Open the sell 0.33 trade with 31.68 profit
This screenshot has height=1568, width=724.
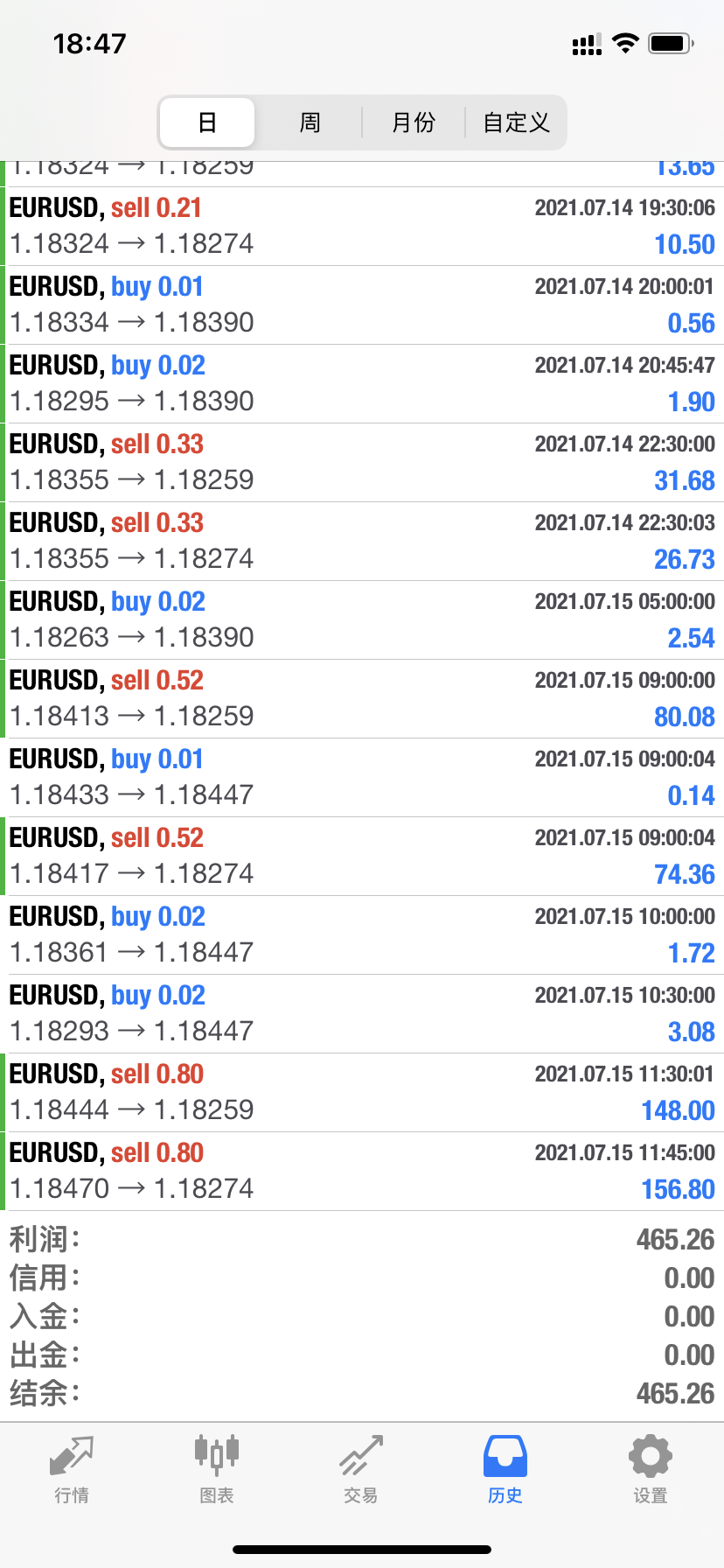tap(362, 462)
